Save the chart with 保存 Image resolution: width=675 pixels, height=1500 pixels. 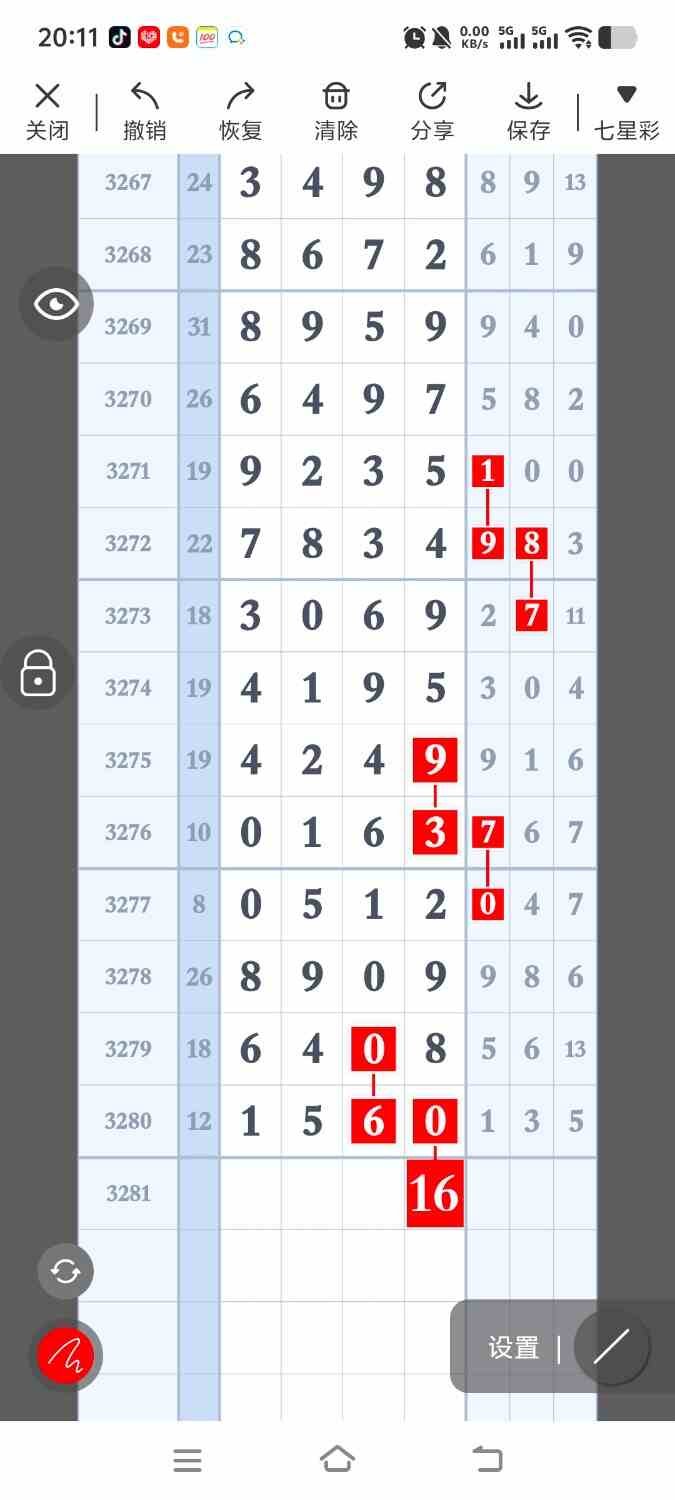[528, 110]
